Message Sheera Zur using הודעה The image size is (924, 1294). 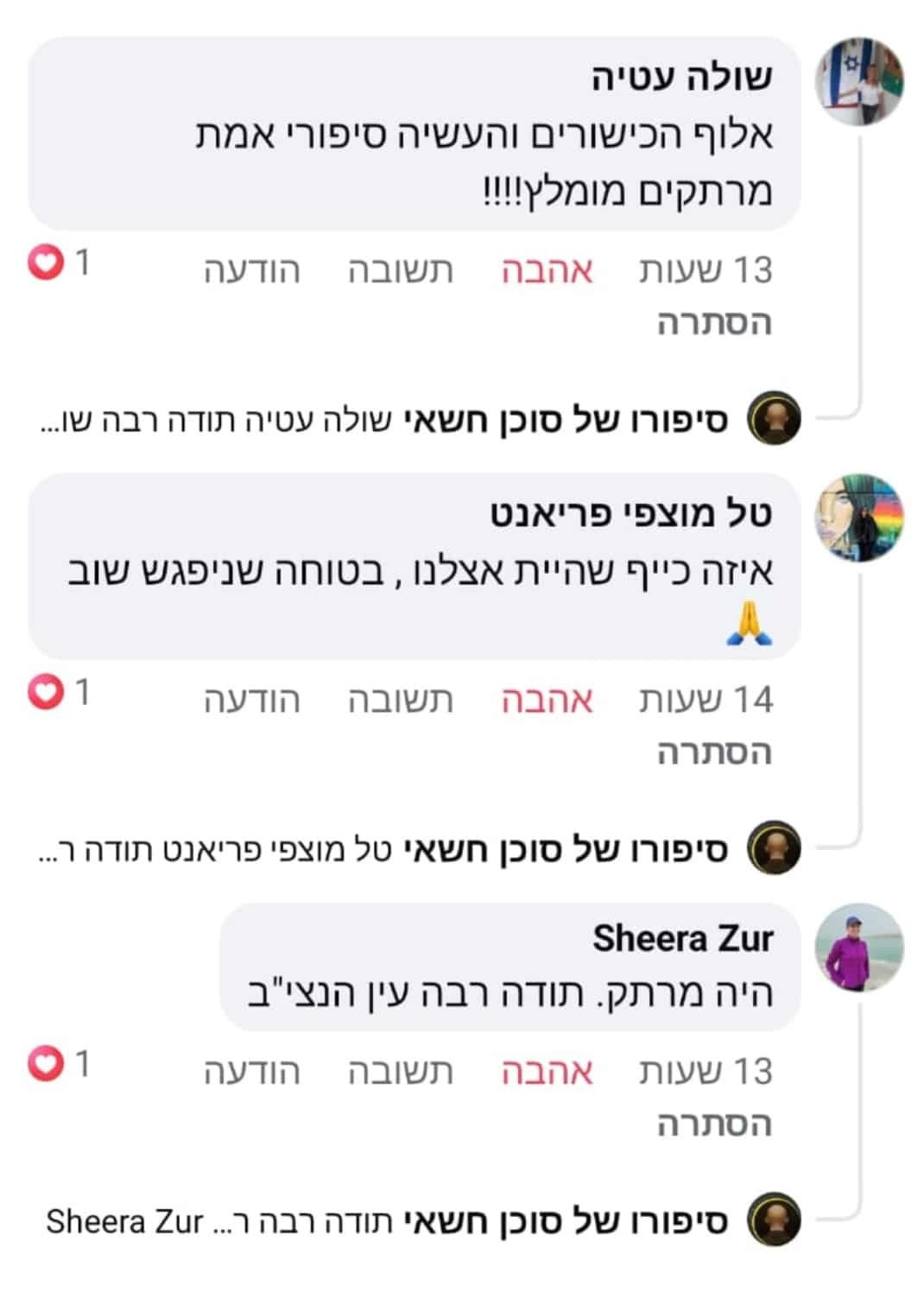[x=252, y=1072]
